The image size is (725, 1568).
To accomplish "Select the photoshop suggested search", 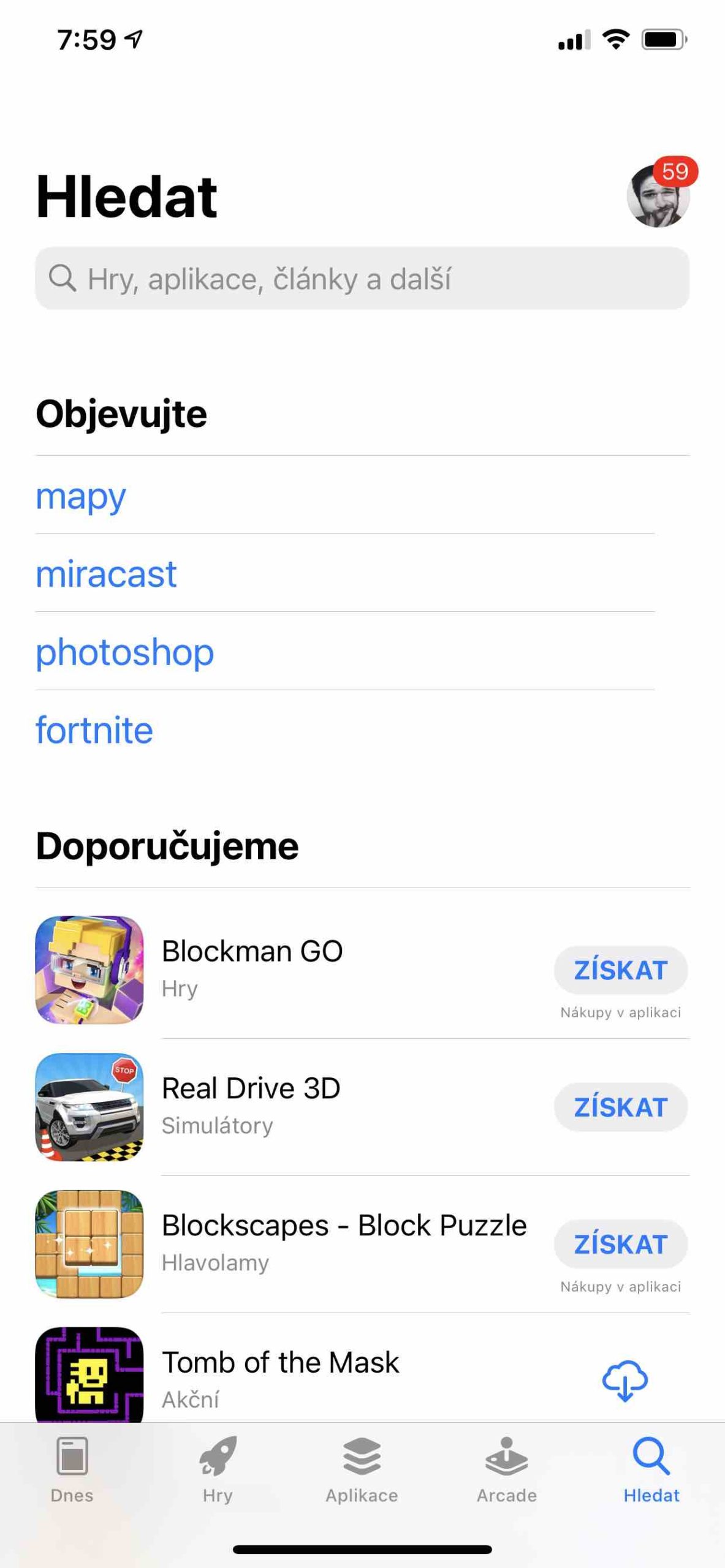I will tap(124, 652).
